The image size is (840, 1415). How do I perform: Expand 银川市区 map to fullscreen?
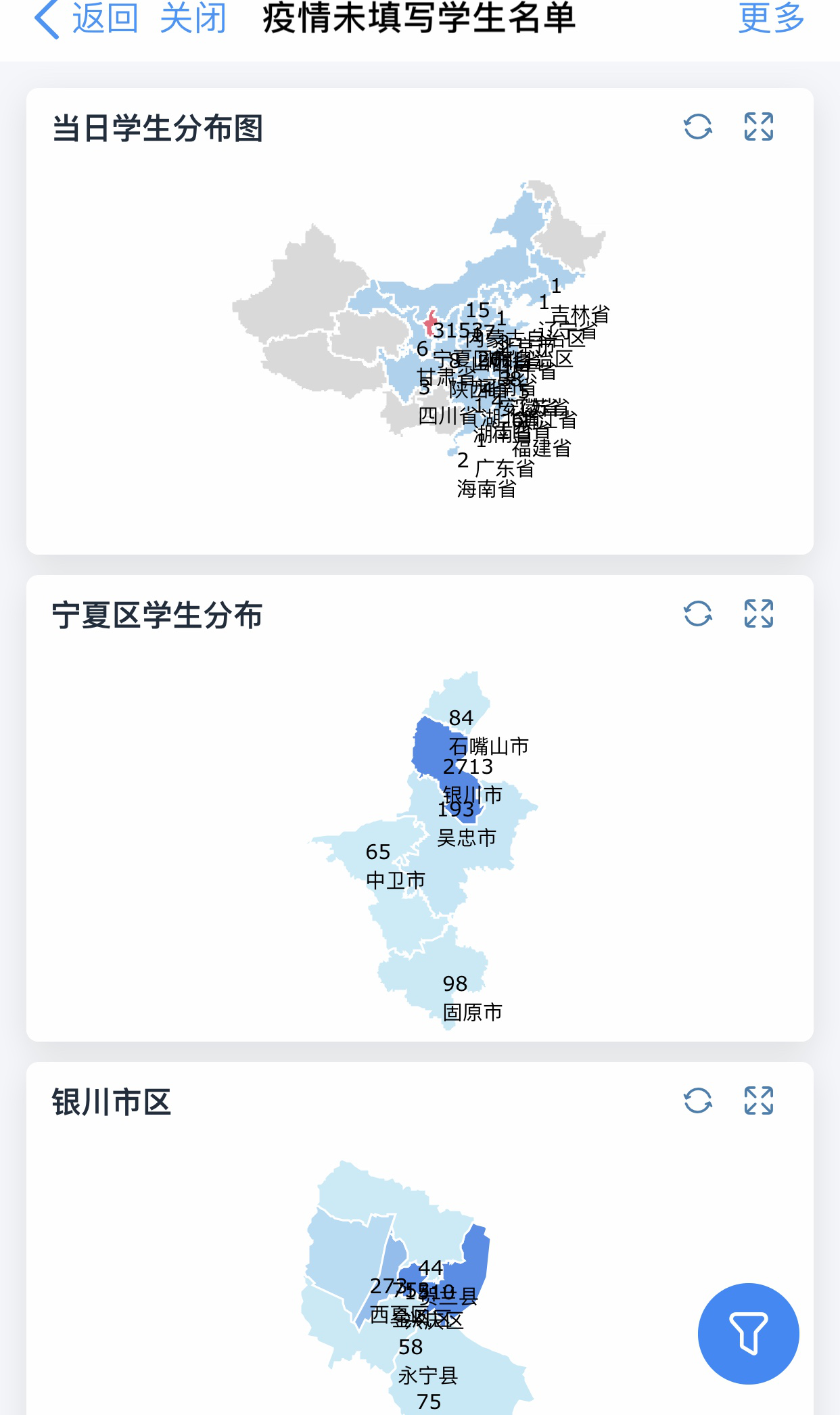[x=759, y=1100]
